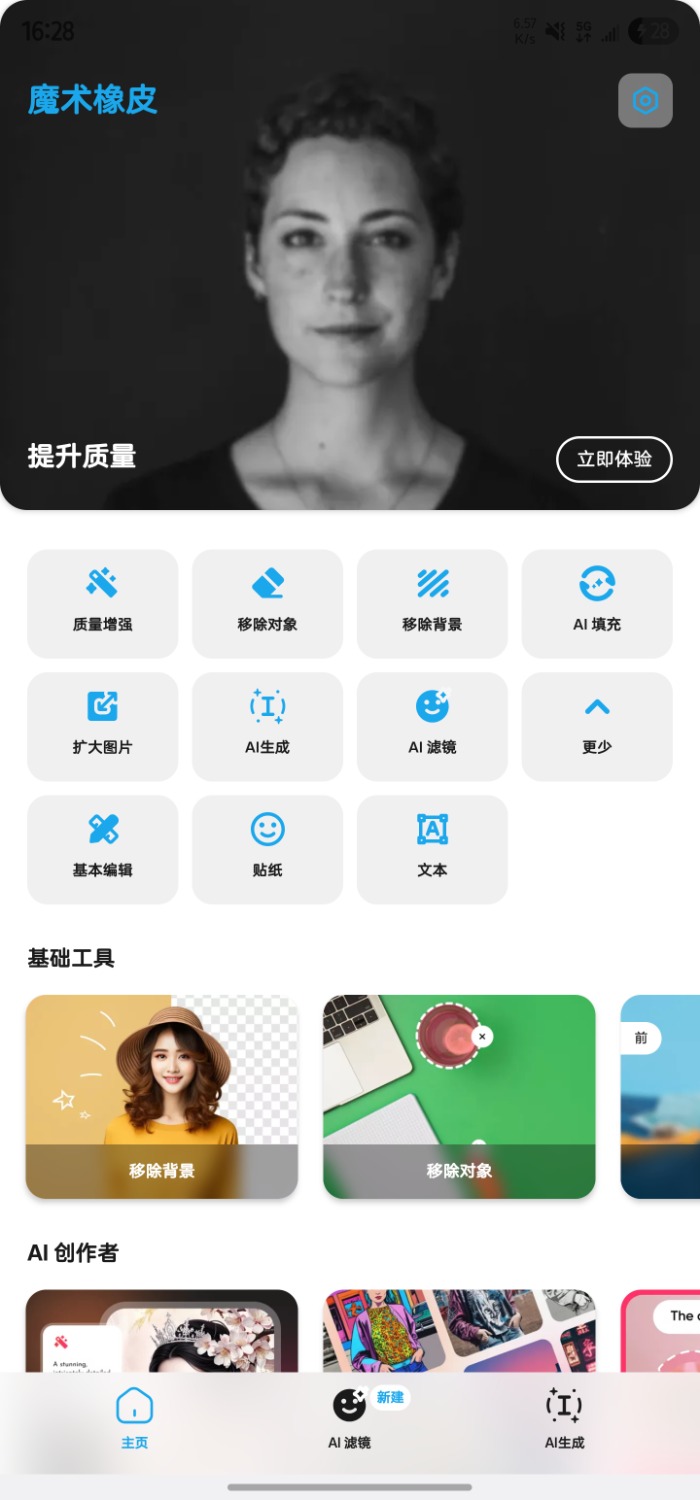This screenshot has width=700, height=1500.
Task: Open the 文本 text tool
Action: [432, 849]
